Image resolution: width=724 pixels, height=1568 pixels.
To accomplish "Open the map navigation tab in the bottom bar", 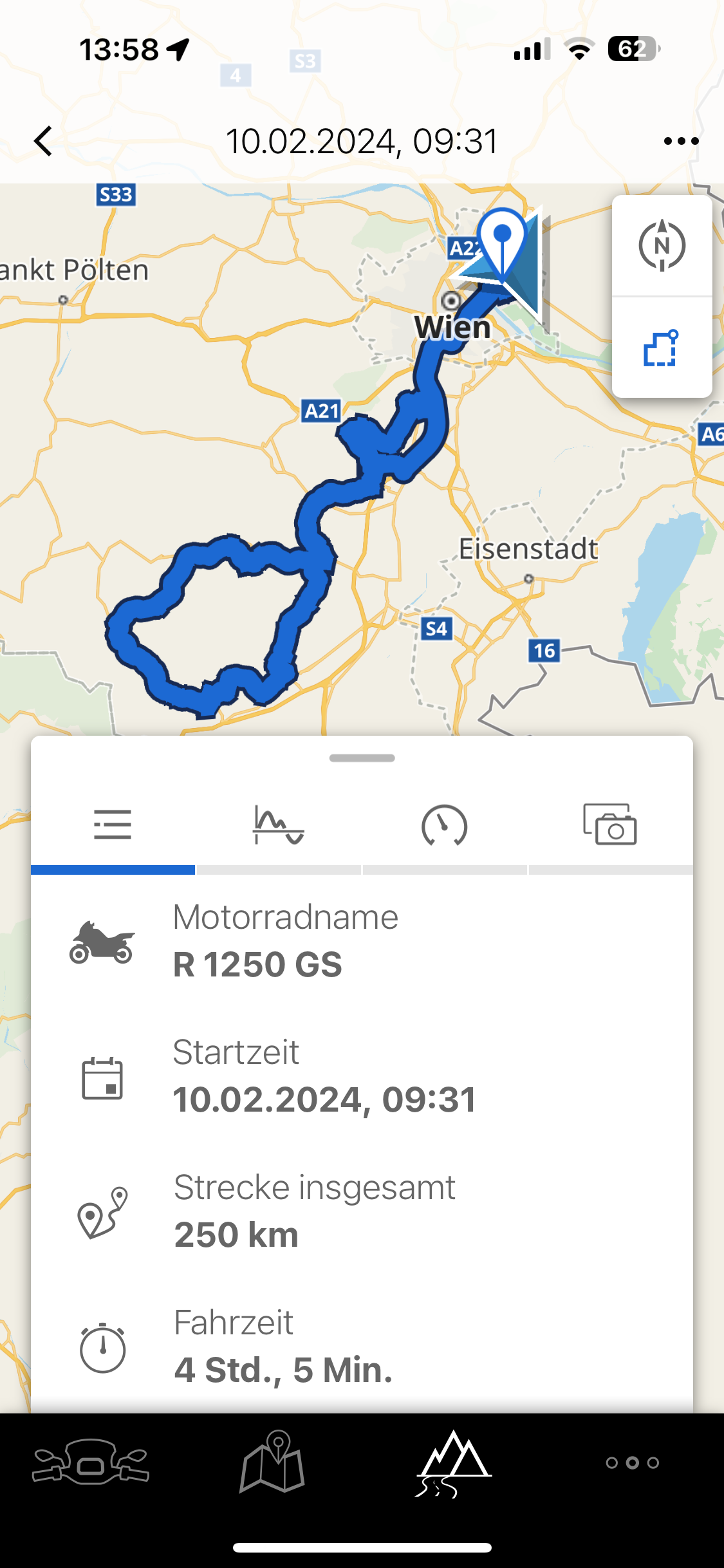I will point(272,1462).
